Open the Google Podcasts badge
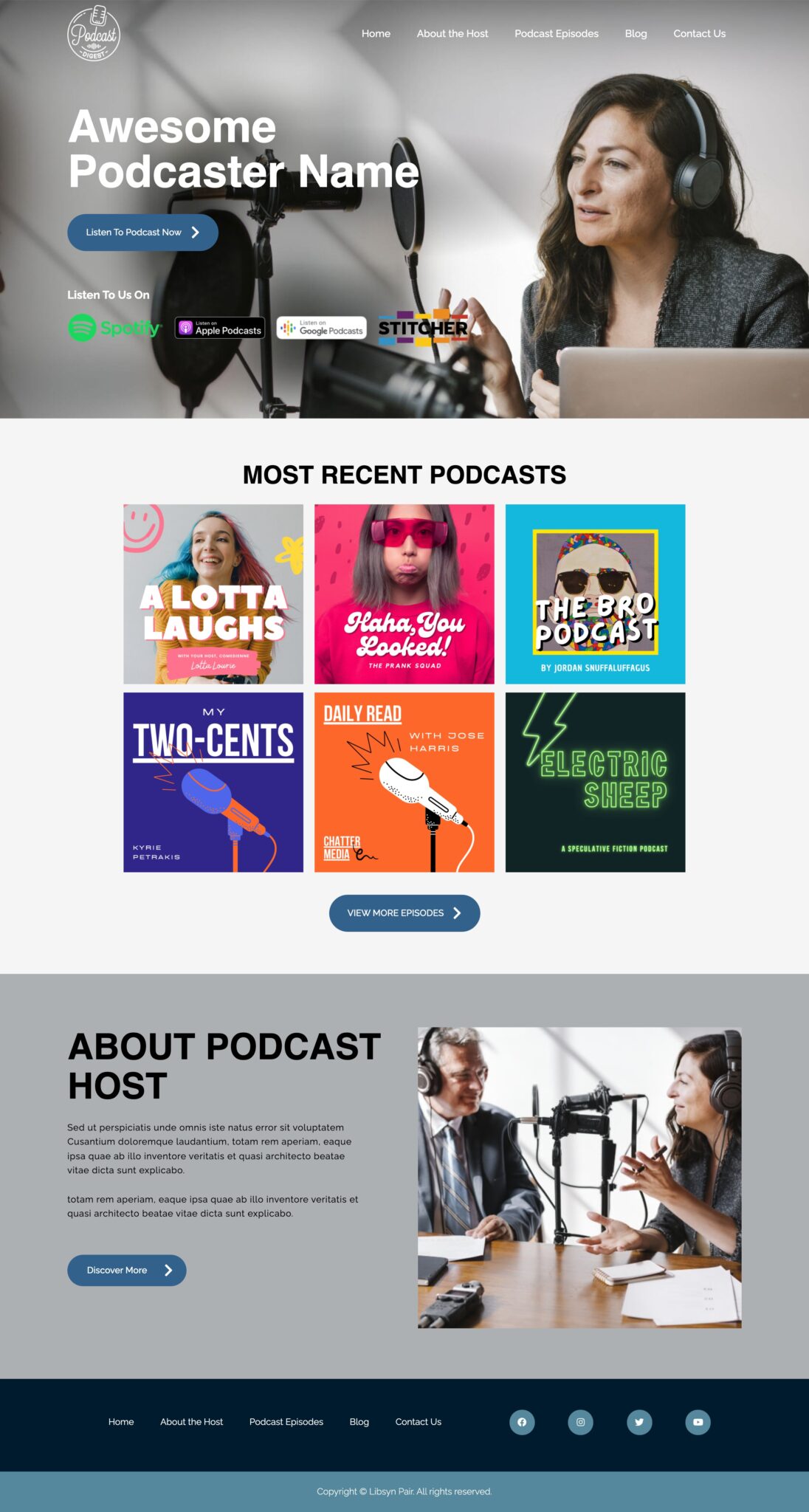Image resolution: width=809 pixels, height=1512 pixels. click(x=321, y=328)
